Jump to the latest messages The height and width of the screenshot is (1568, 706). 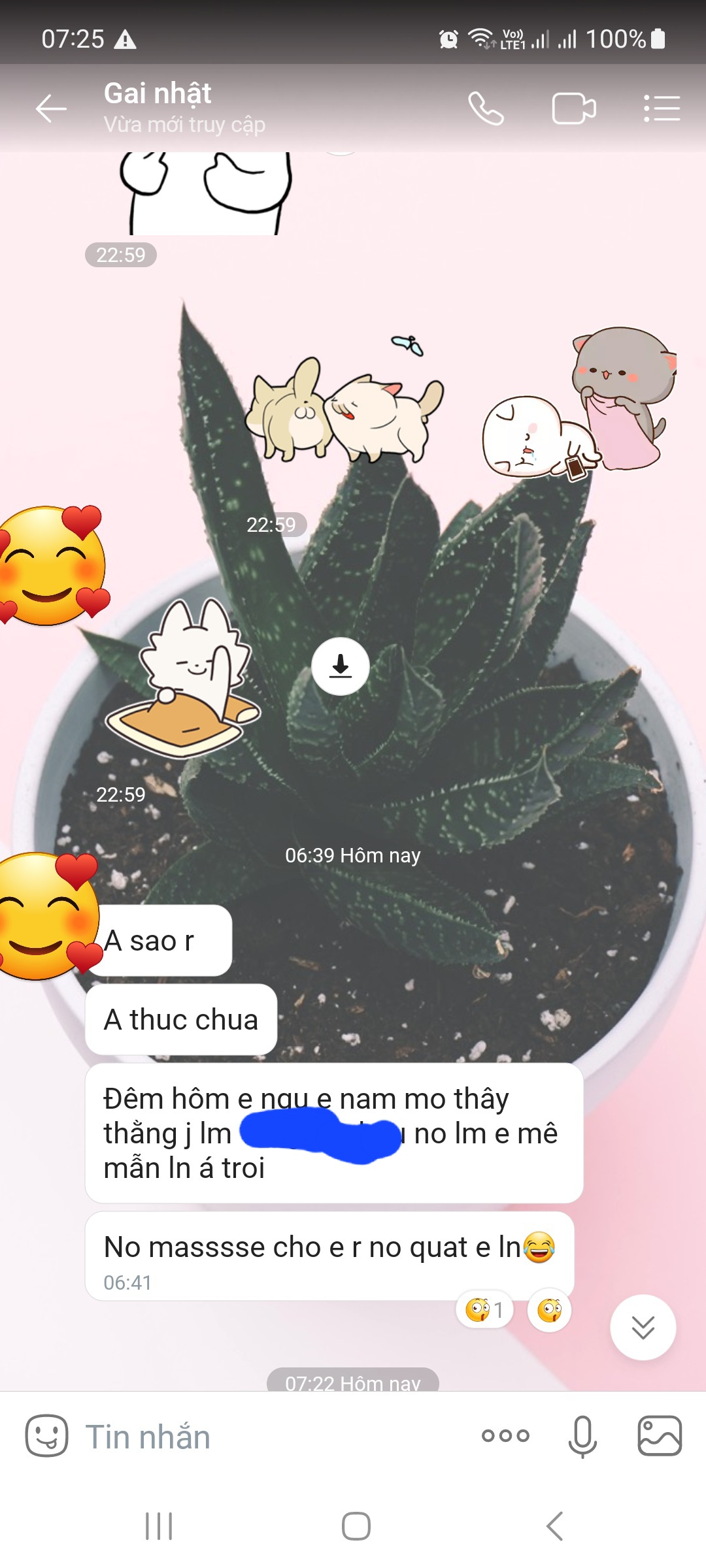(643, 1327)
